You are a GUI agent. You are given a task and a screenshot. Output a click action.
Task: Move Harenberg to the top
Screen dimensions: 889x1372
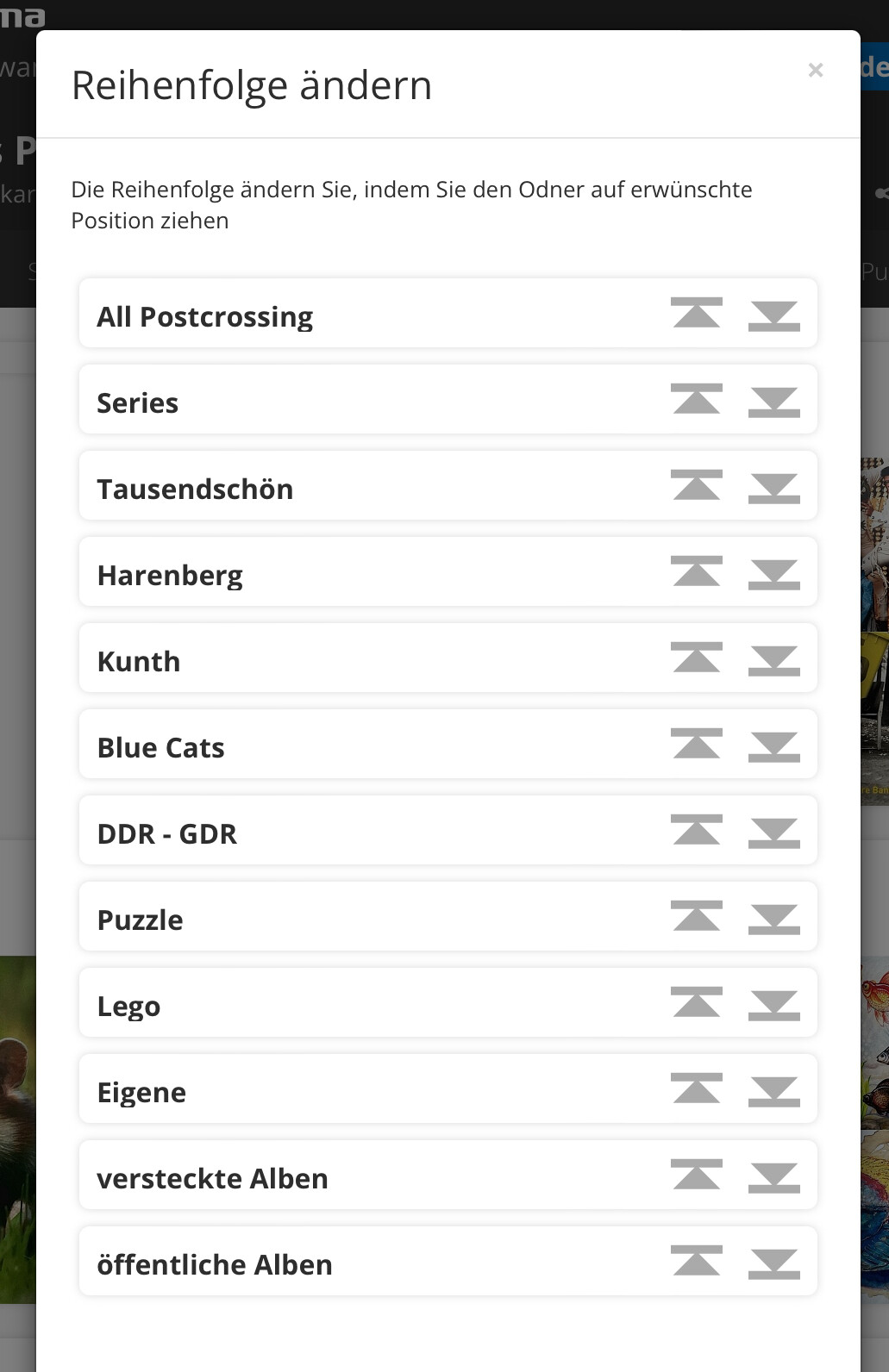tap(697, 571)
